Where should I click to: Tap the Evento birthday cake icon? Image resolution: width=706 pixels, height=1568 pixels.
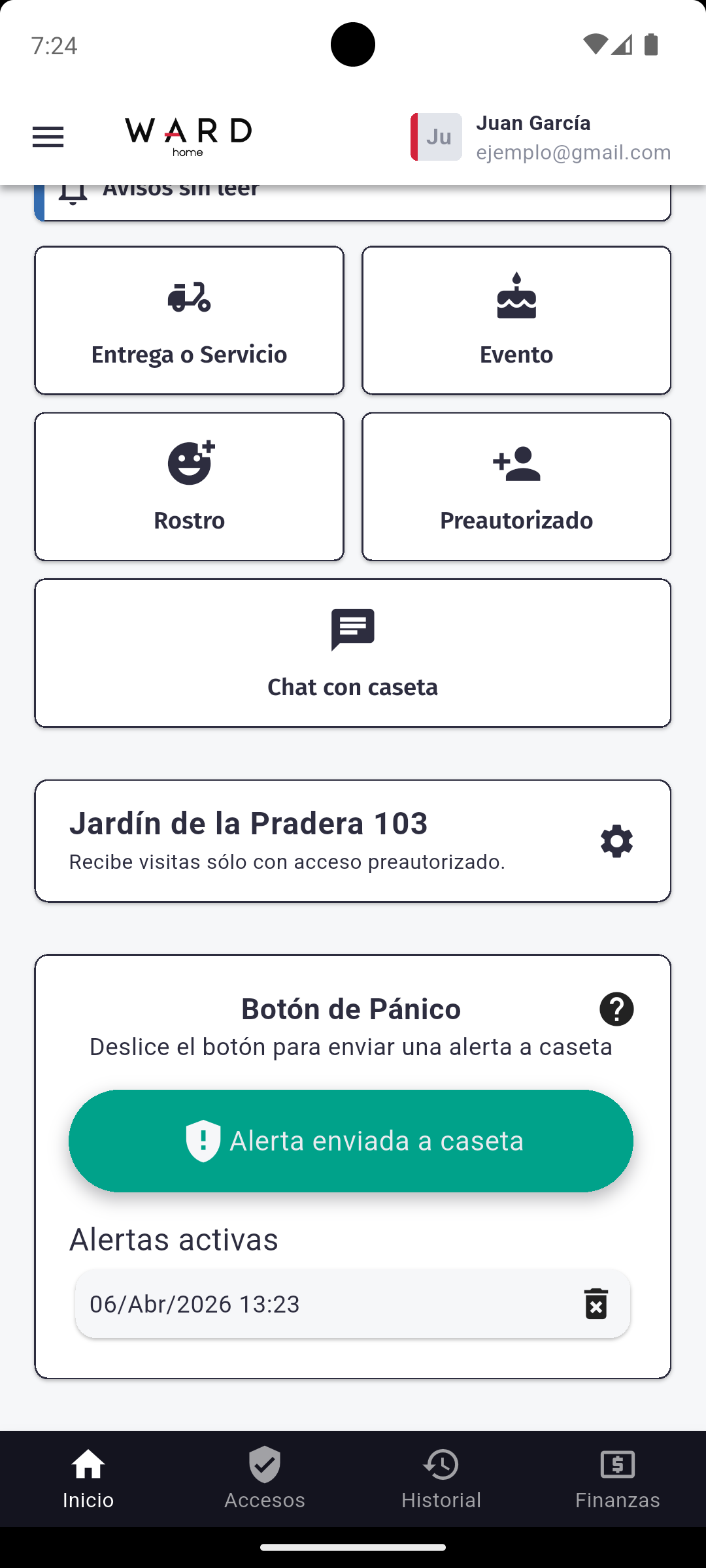coord(516,298)
